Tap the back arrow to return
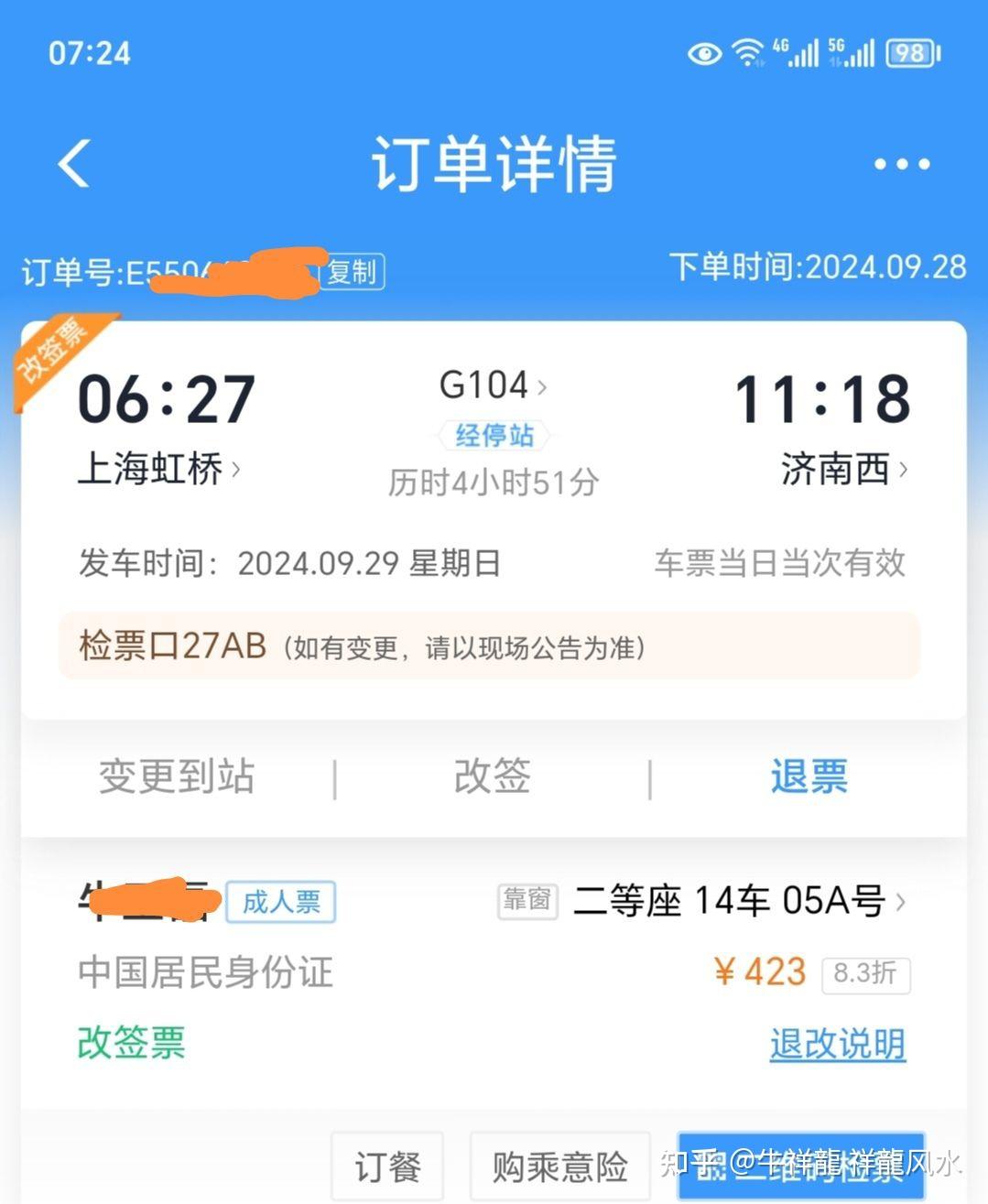The image size is (988, 1204). coord(72,162)
